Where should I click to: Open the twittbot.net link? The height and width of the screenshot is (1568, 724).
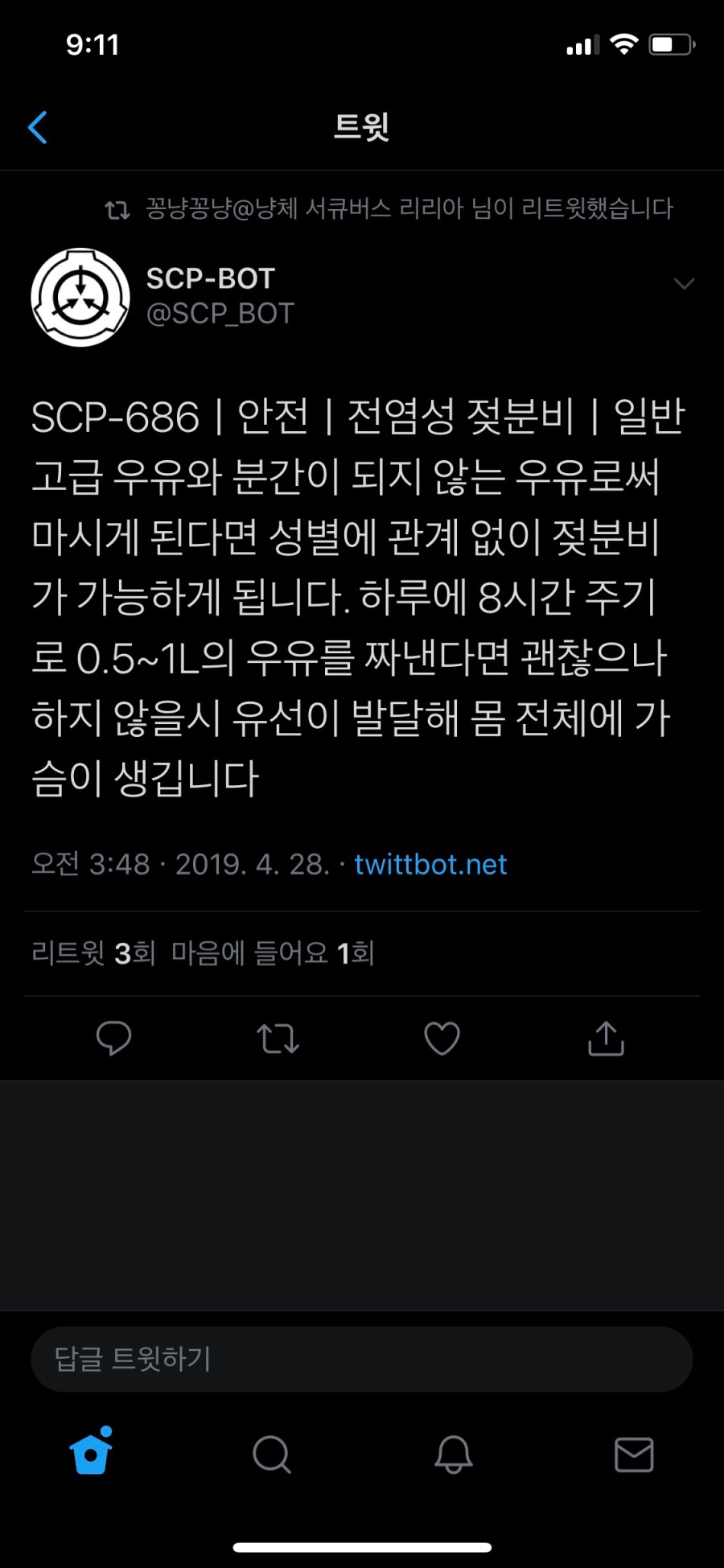(431, 864)
